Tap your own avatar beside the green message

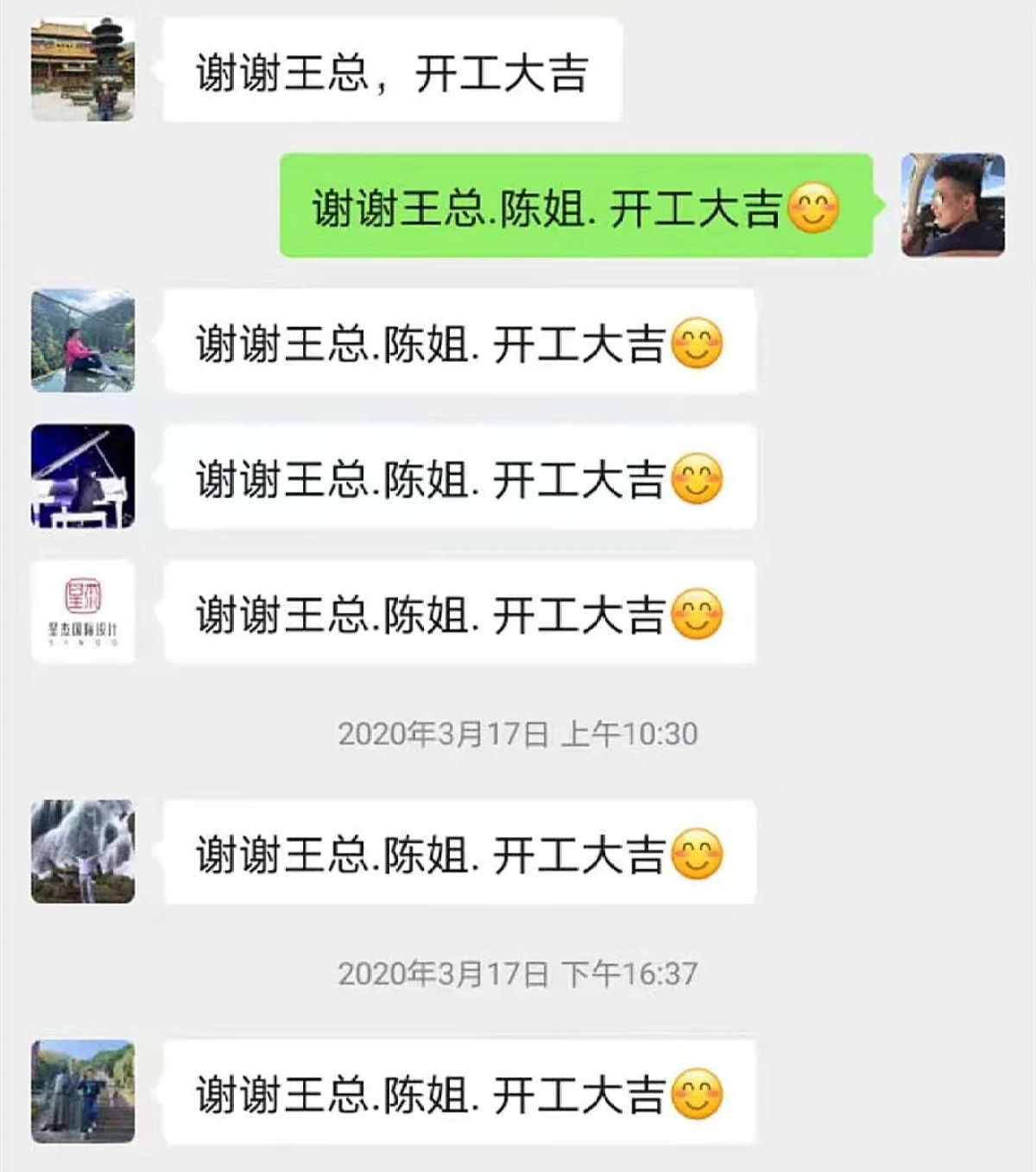tap(952, 205)
